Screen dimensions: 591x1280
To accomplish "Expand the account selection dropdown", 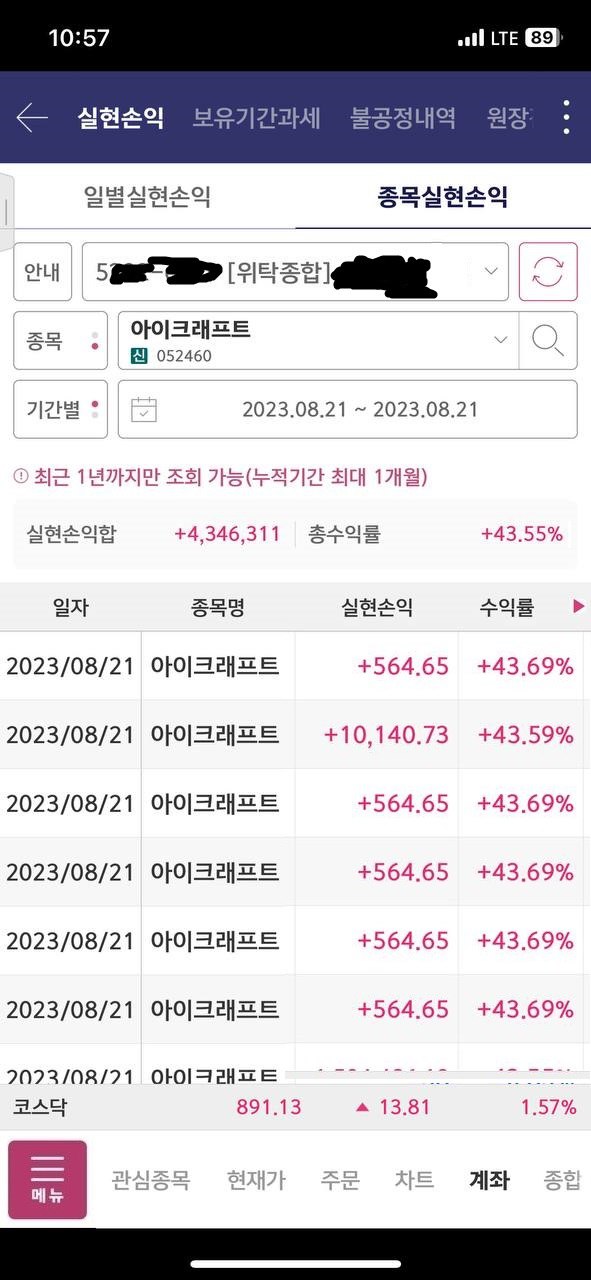I will [x=492, y=271].
